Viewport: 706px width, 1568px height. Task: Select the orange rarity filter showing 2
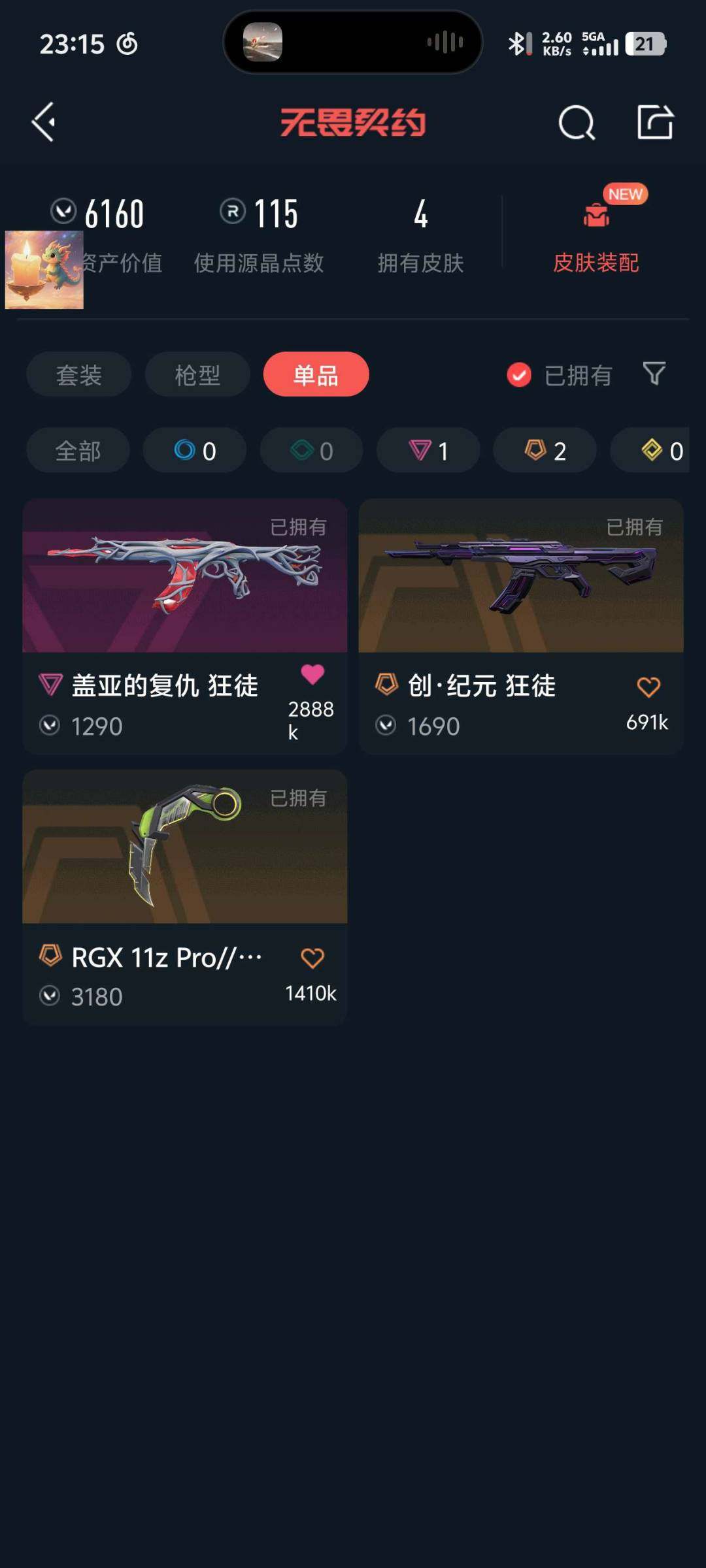(545, 450)
